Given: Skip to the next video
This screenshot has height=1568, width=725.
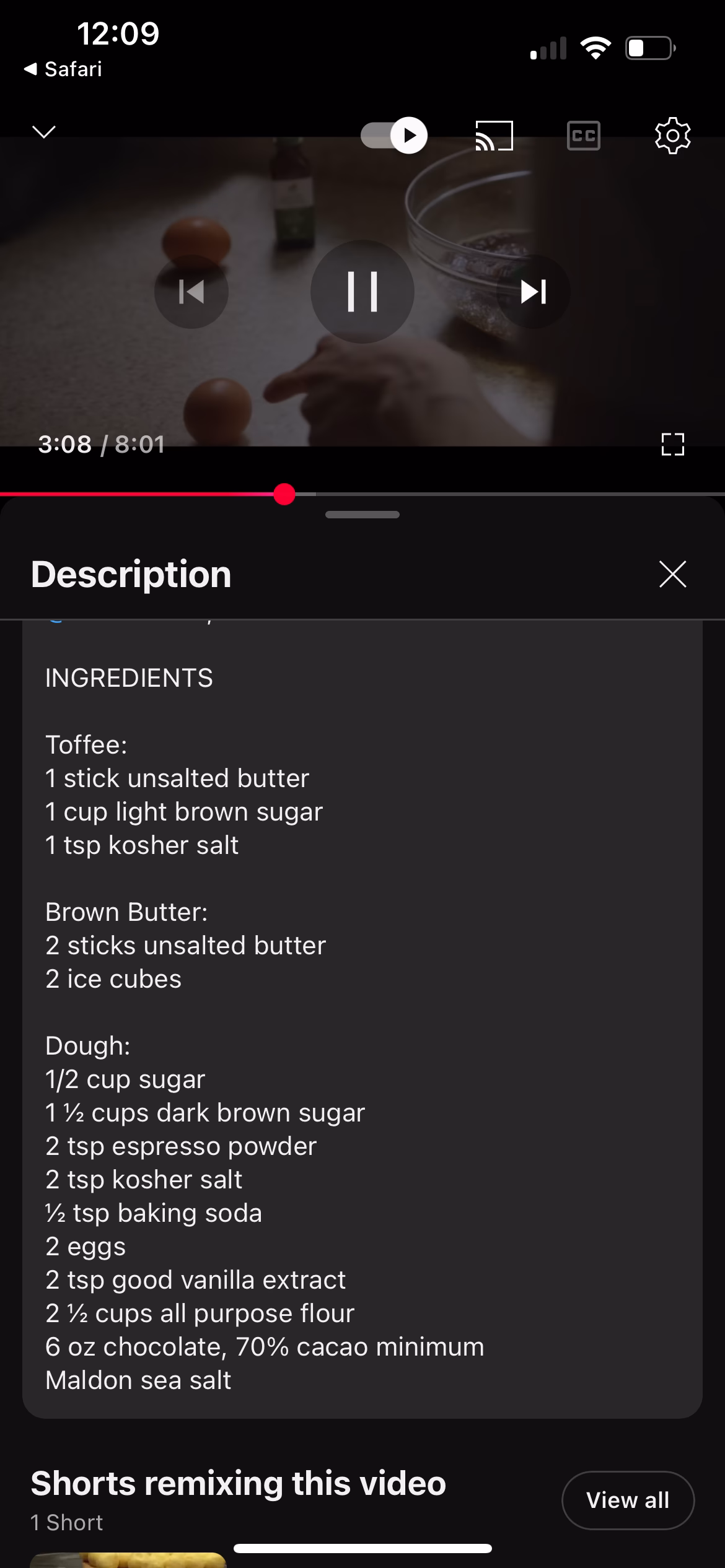Looking at the screenshot, I should click(533, 291).
